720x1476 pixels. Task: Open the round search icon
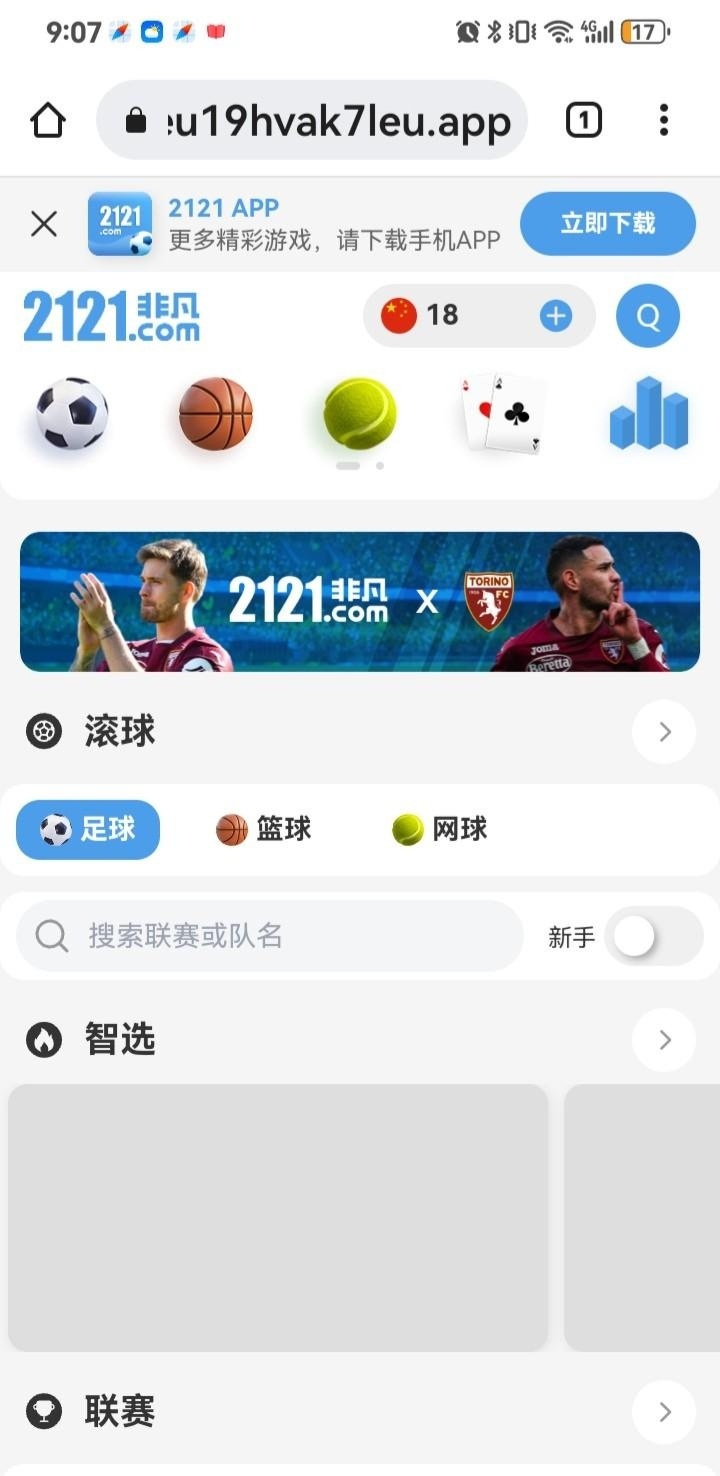click(x=648, y=316)
